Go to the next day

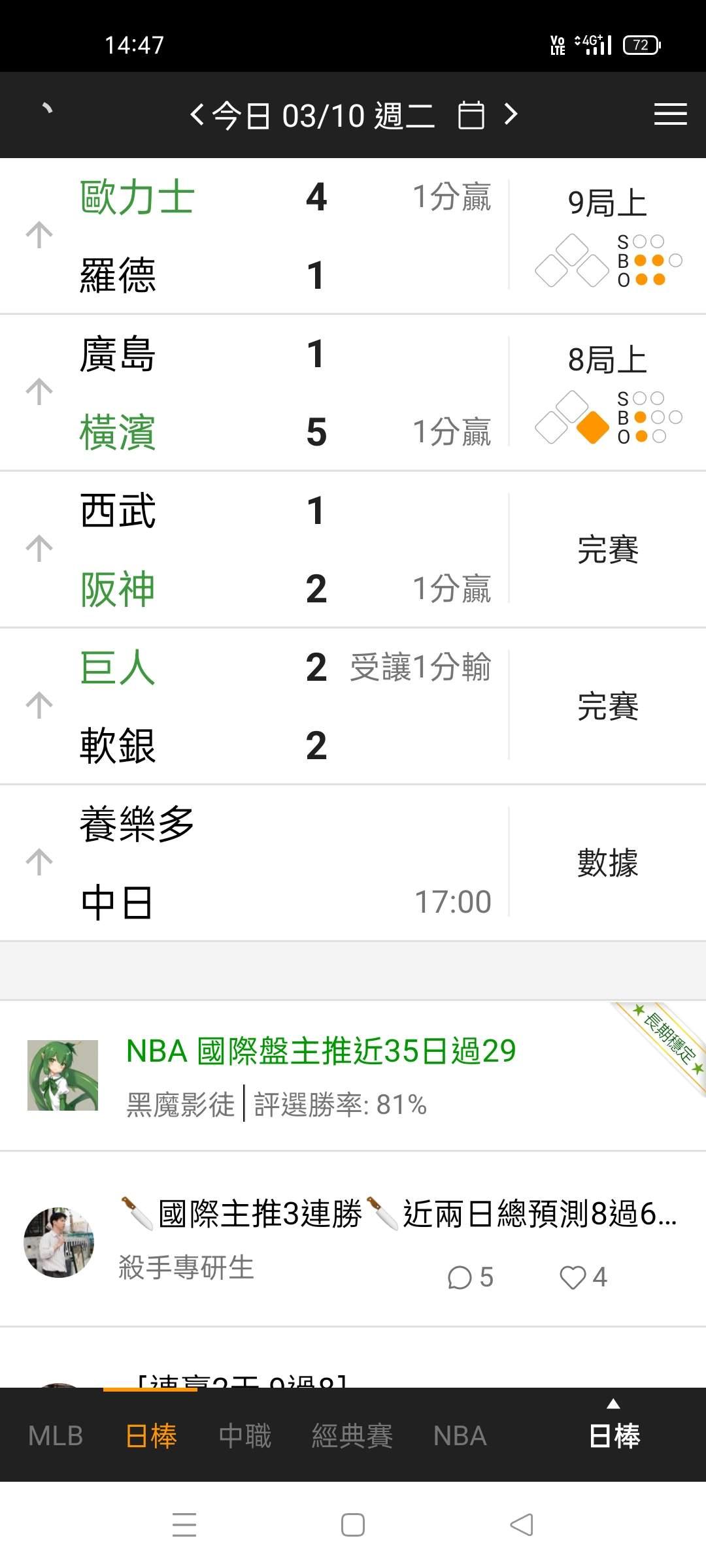(x=511, y=115)
